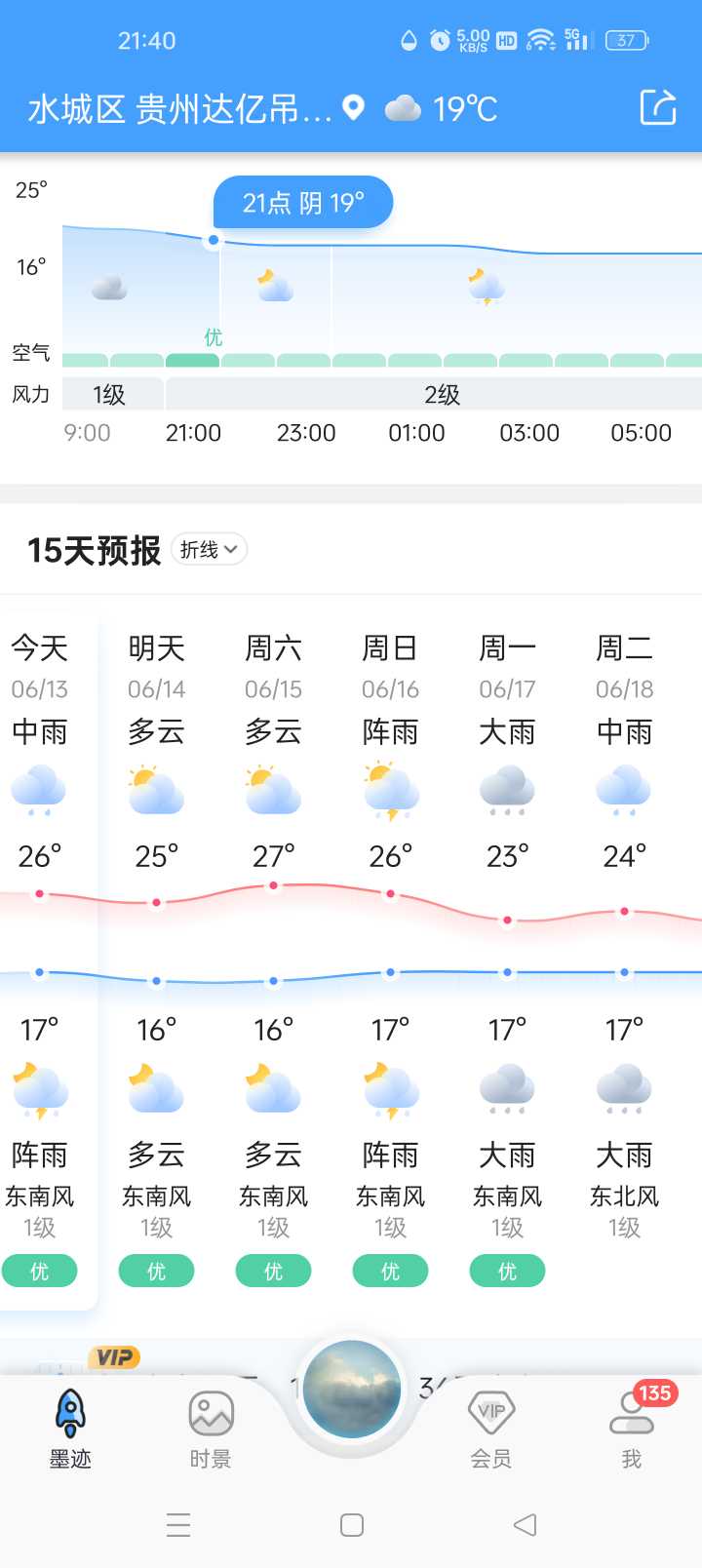Tap the system back button
The height and width of the screenshot is (1568, 702).
coord(525,1525)
